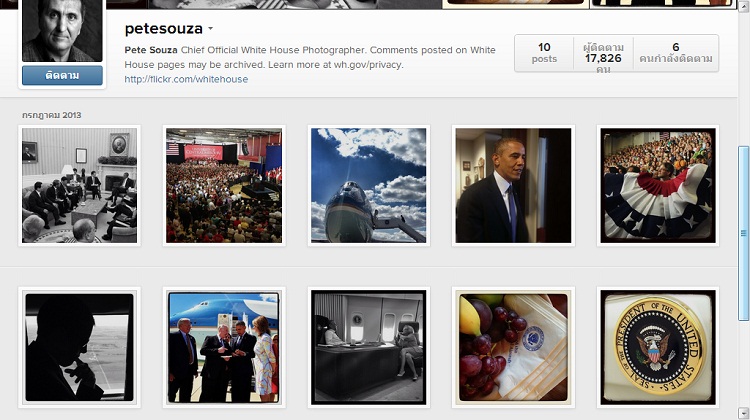Click the scrollbar down arrow
This screenshot has width=750, height=420.
tap(744, 413)
